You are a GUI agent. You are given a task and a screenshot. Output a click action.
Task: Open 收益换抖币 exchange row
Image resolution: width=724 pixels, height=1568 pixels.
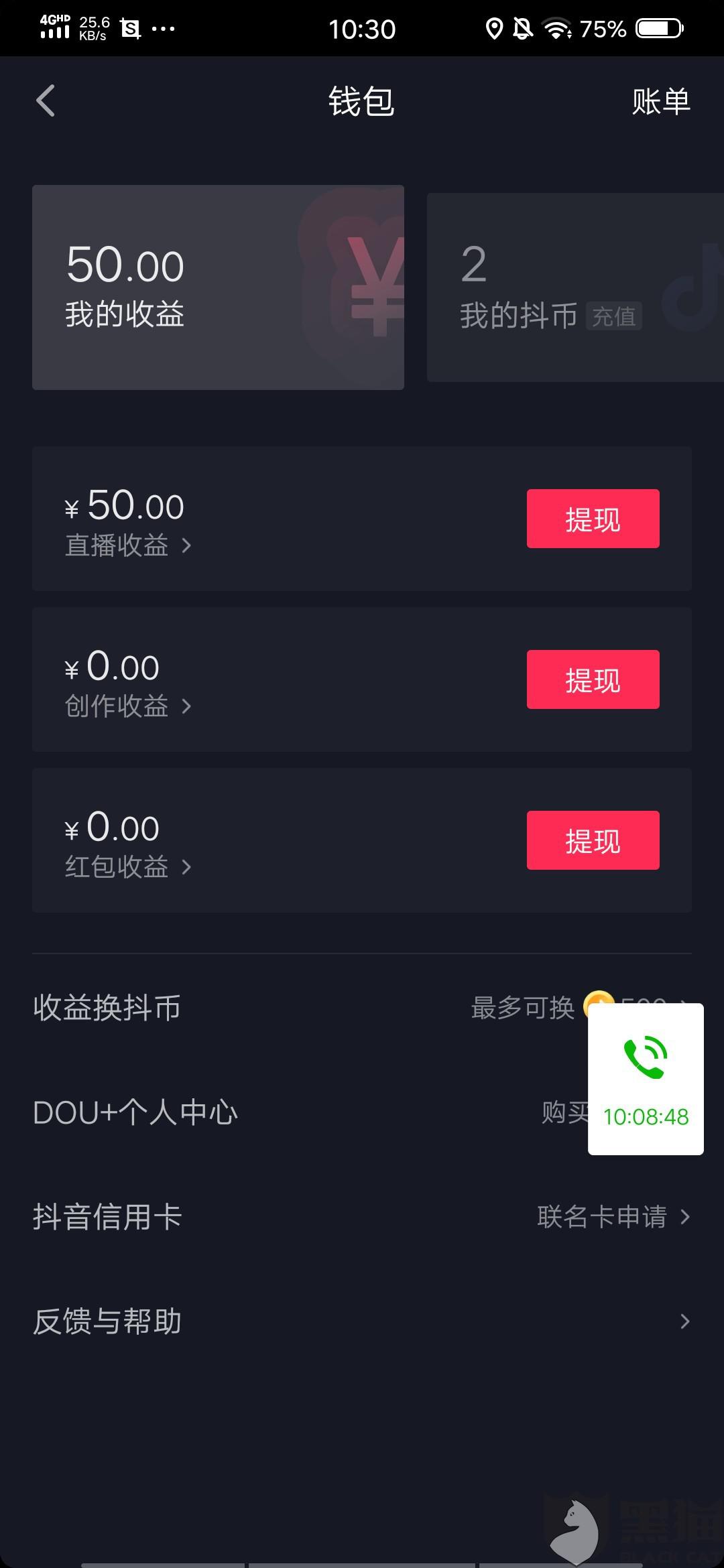(362, 1007)
